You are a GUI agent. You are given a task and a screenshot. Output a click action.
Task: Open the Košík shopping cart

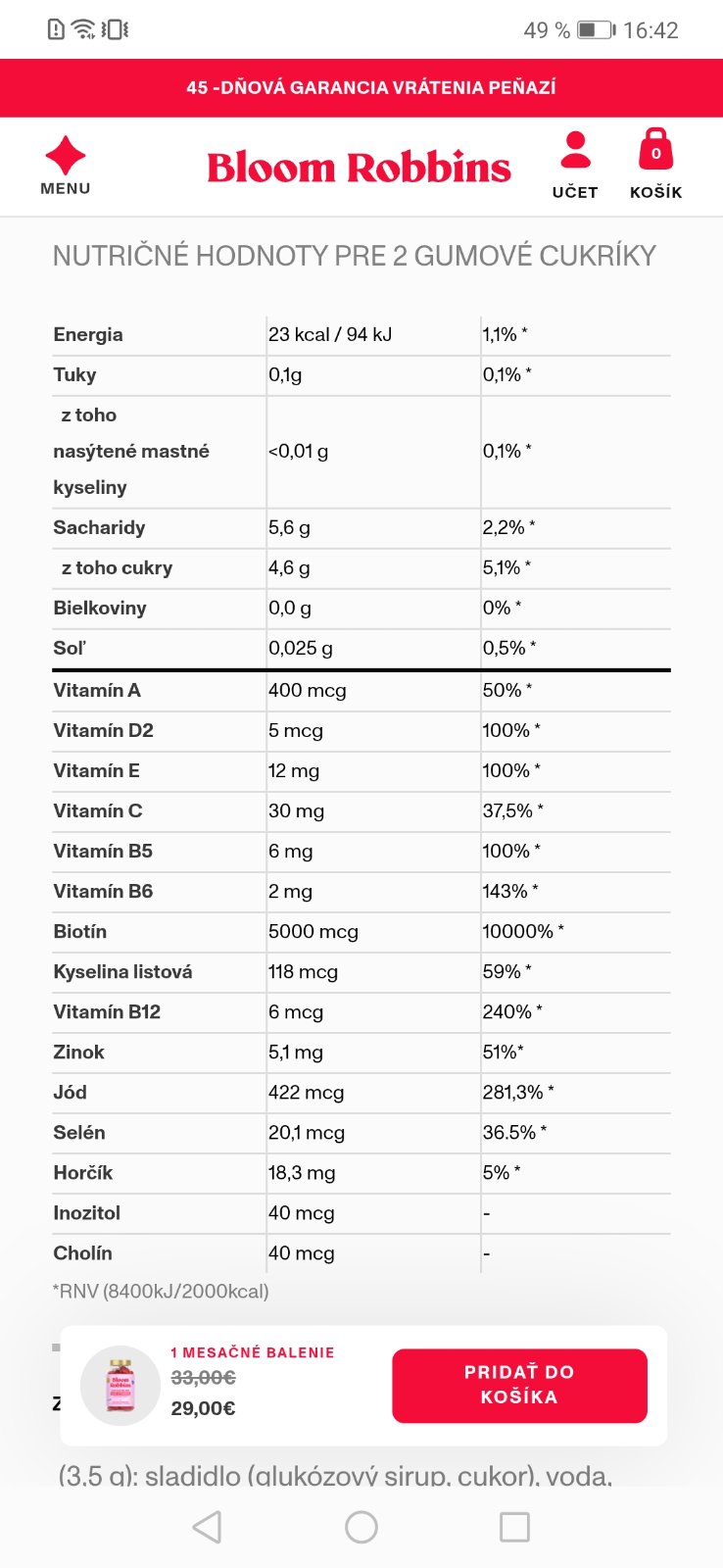coord(655,166)
